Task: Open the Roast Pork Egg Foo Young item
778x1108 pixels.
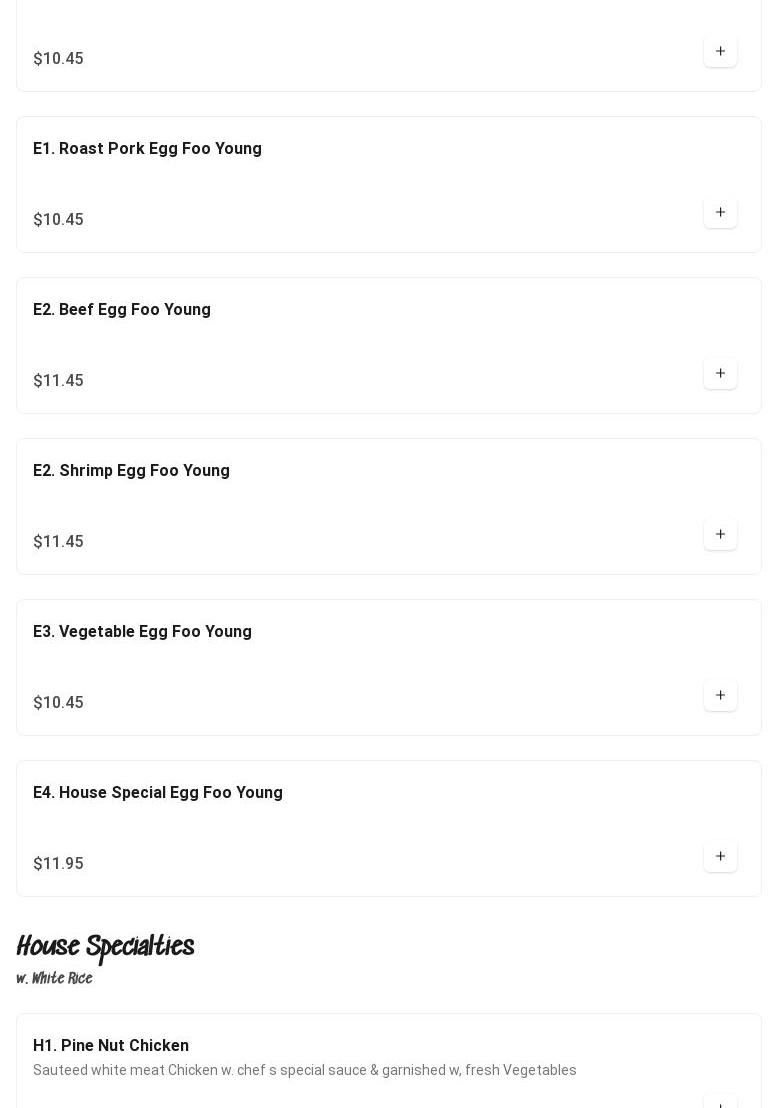Action: pyautogui.click(x=147, y=149)
